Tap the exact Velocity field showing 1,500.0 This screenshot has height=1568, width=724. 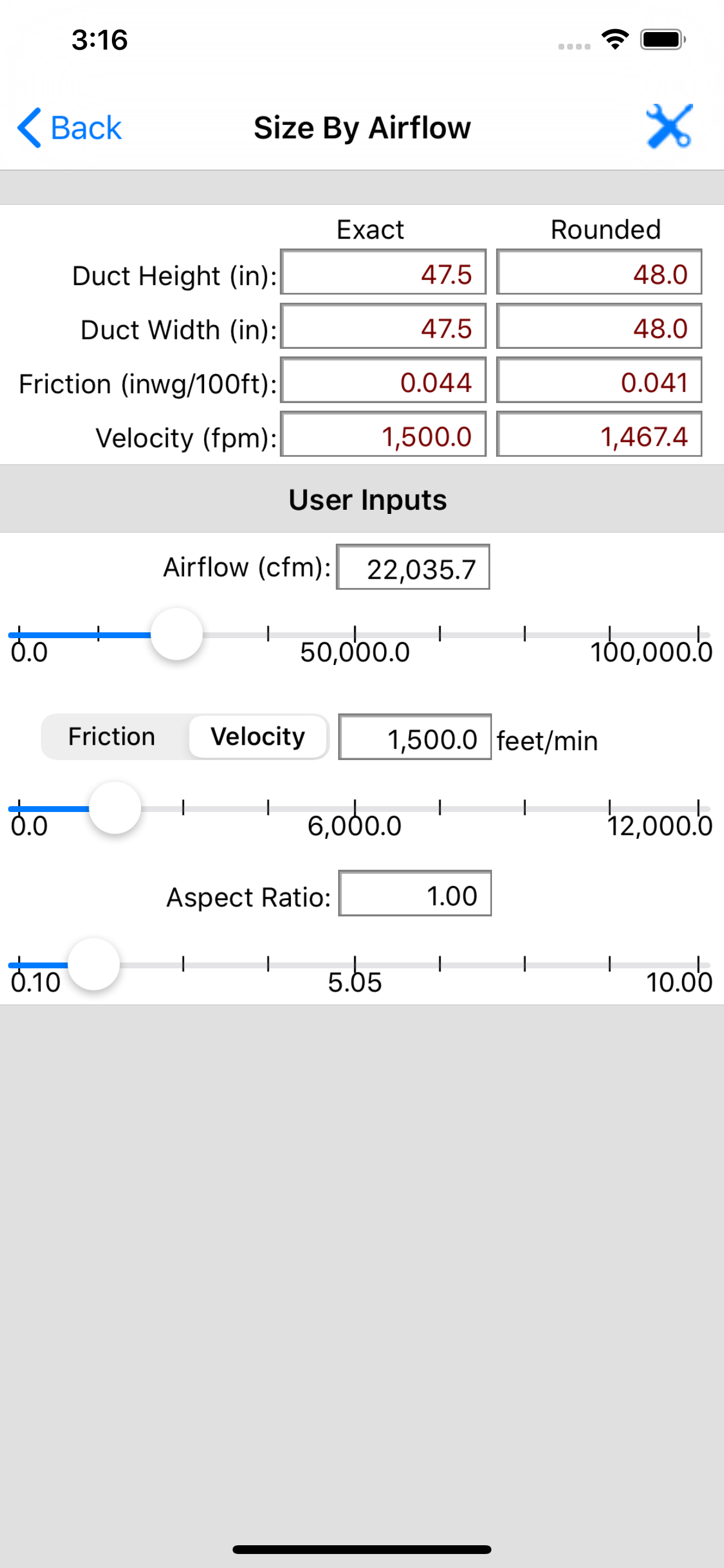(x=382, y=436)
